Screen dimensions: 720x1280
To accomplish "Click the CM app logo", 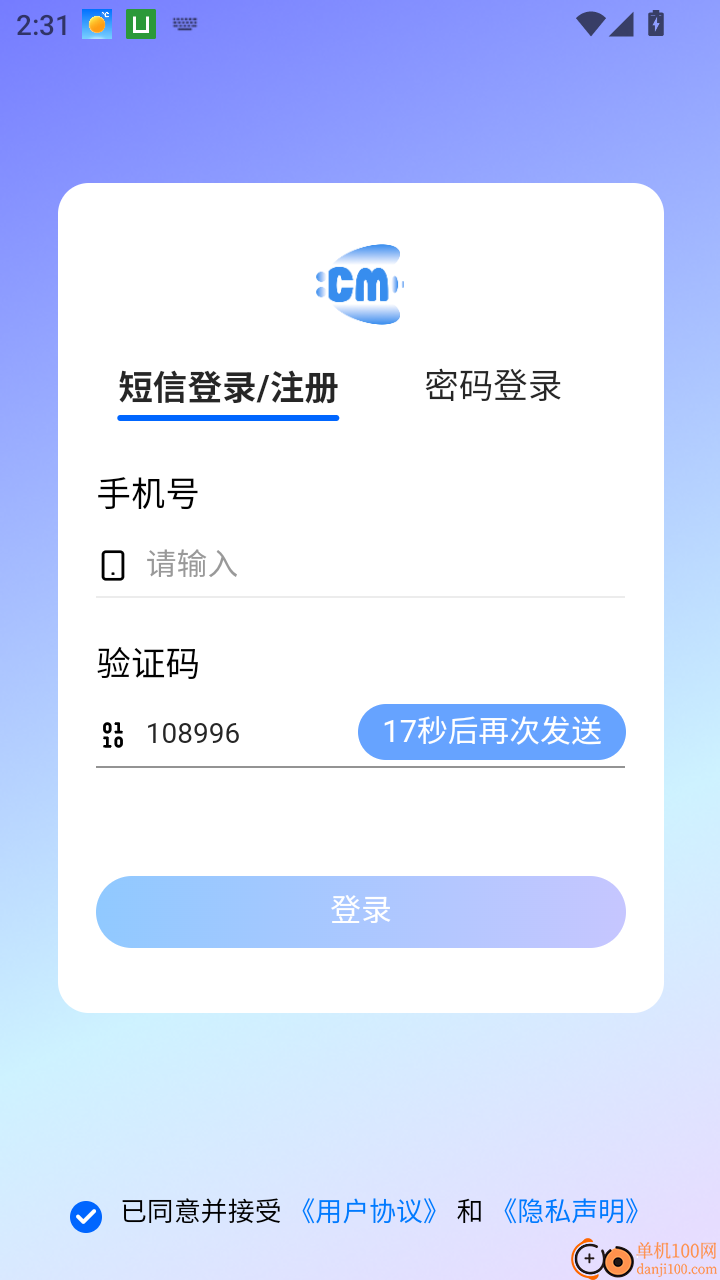I will click(360, 283).
